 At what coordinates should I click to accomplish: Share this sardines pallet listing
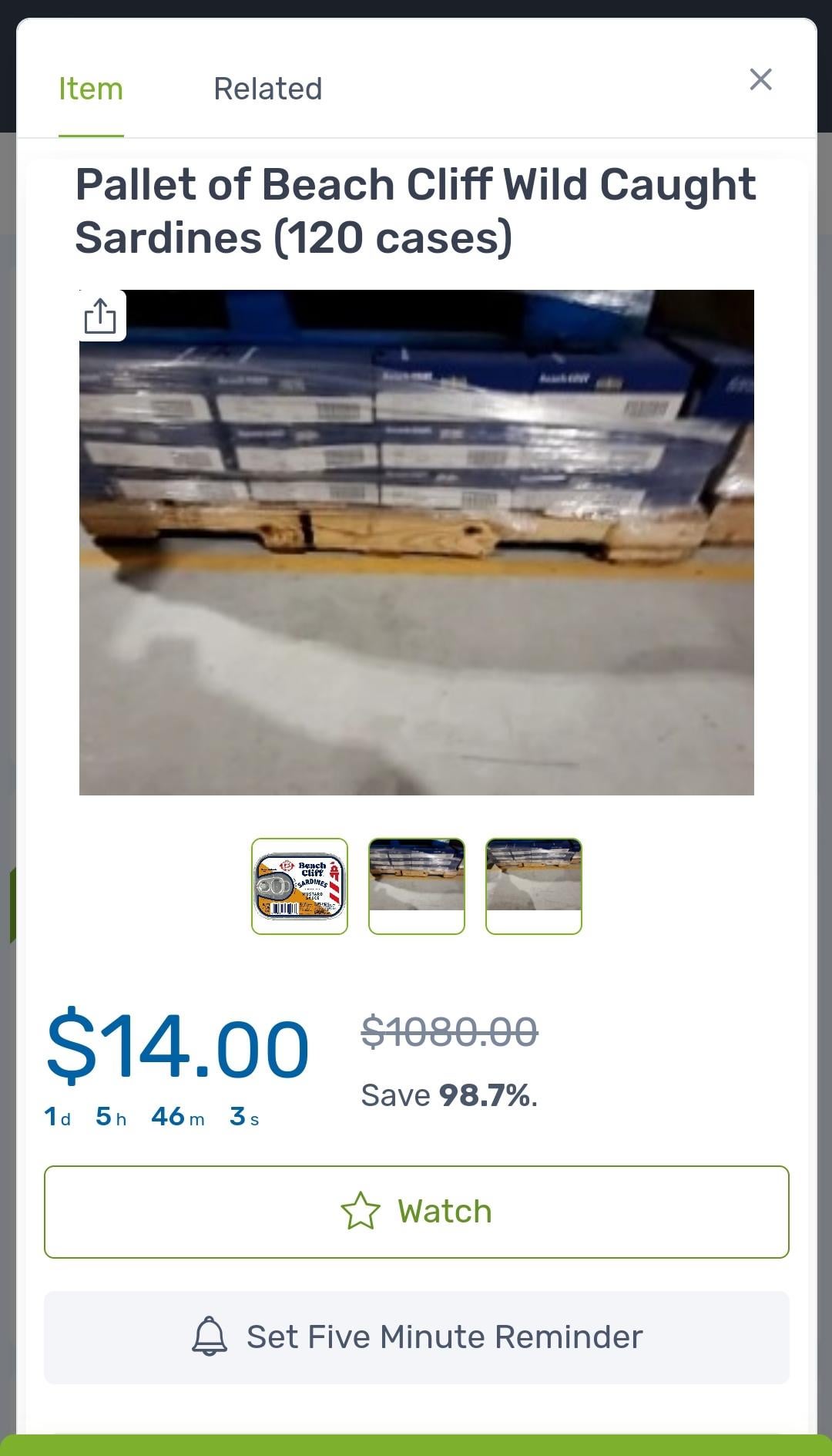[x=100, y=316]
